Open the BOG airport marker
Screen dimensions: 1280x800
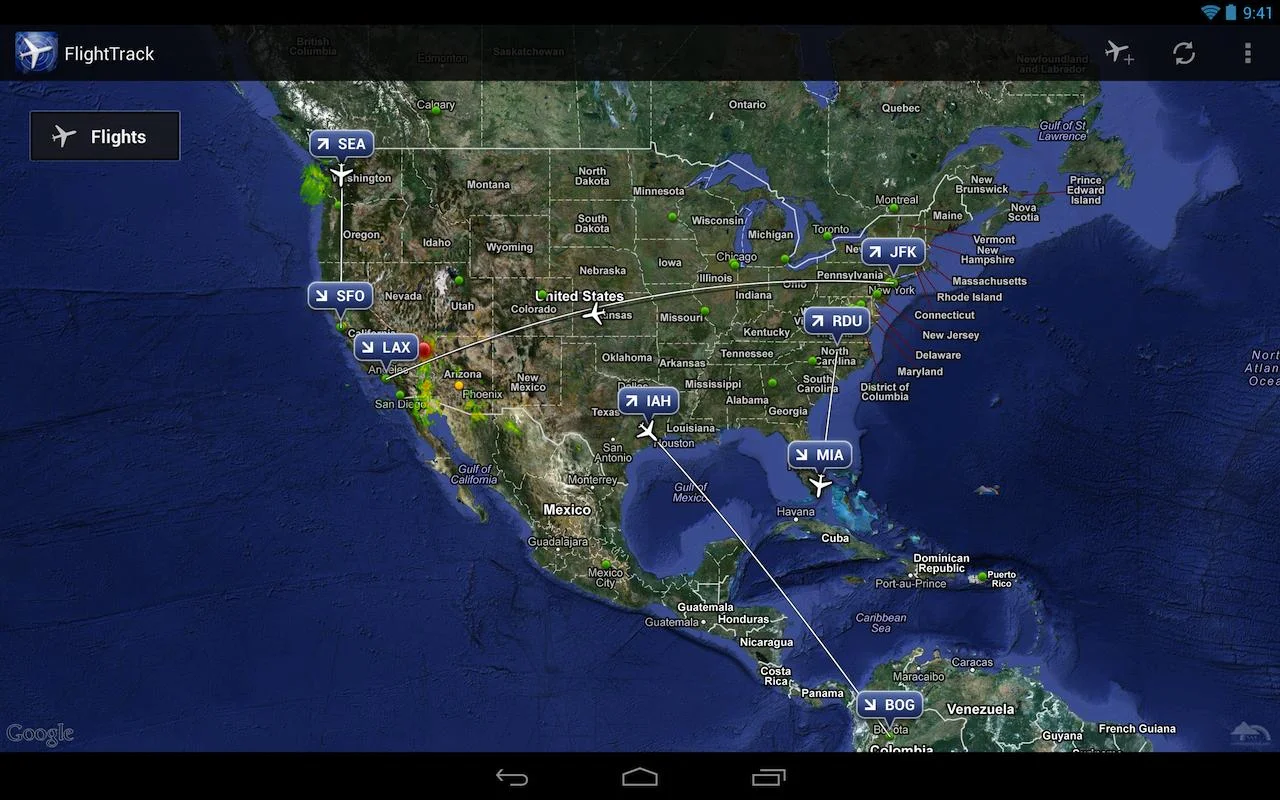click(x=888, y=705)
